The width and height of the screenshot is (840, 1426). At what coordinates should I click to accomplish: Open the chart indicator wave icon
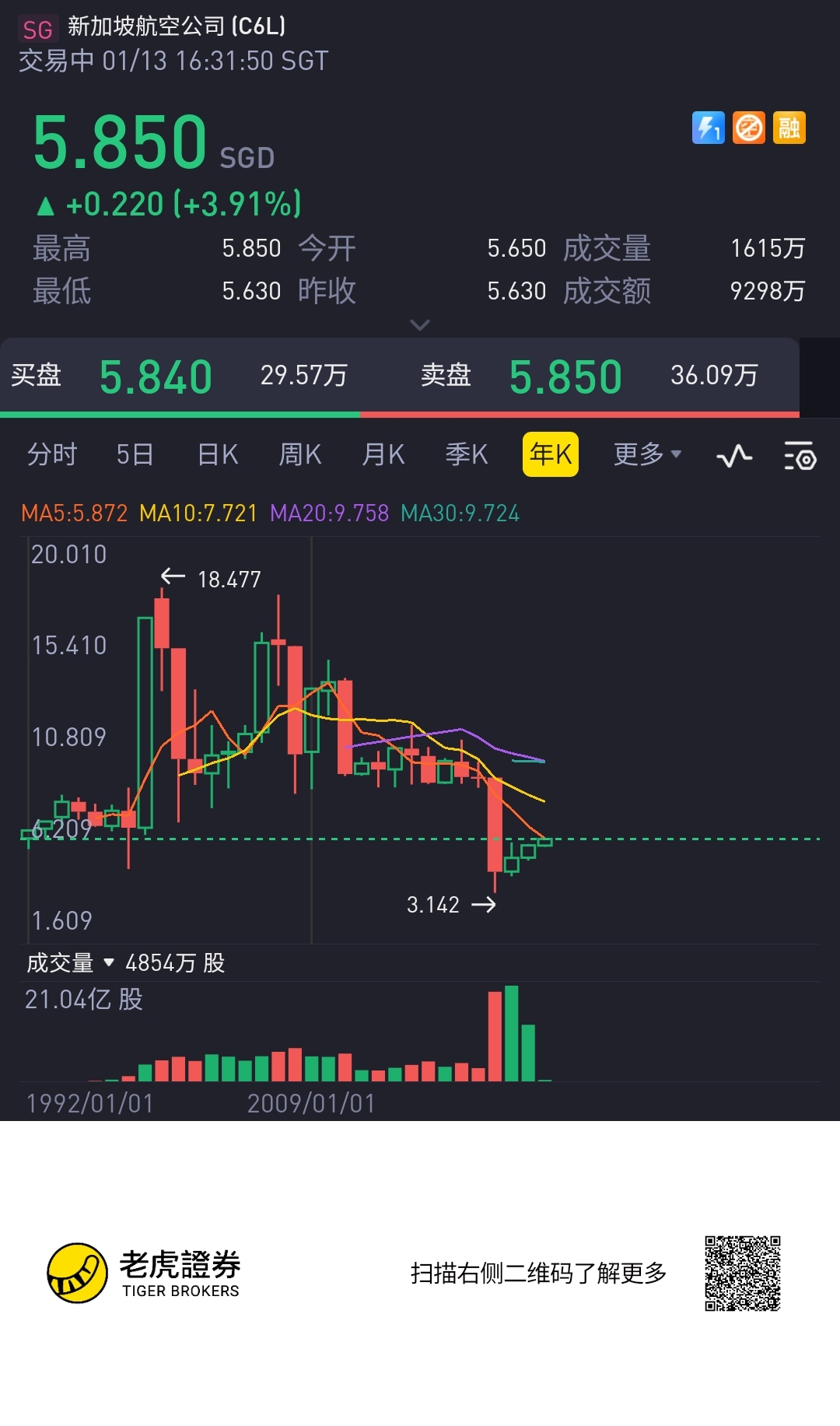coord(734,456)
